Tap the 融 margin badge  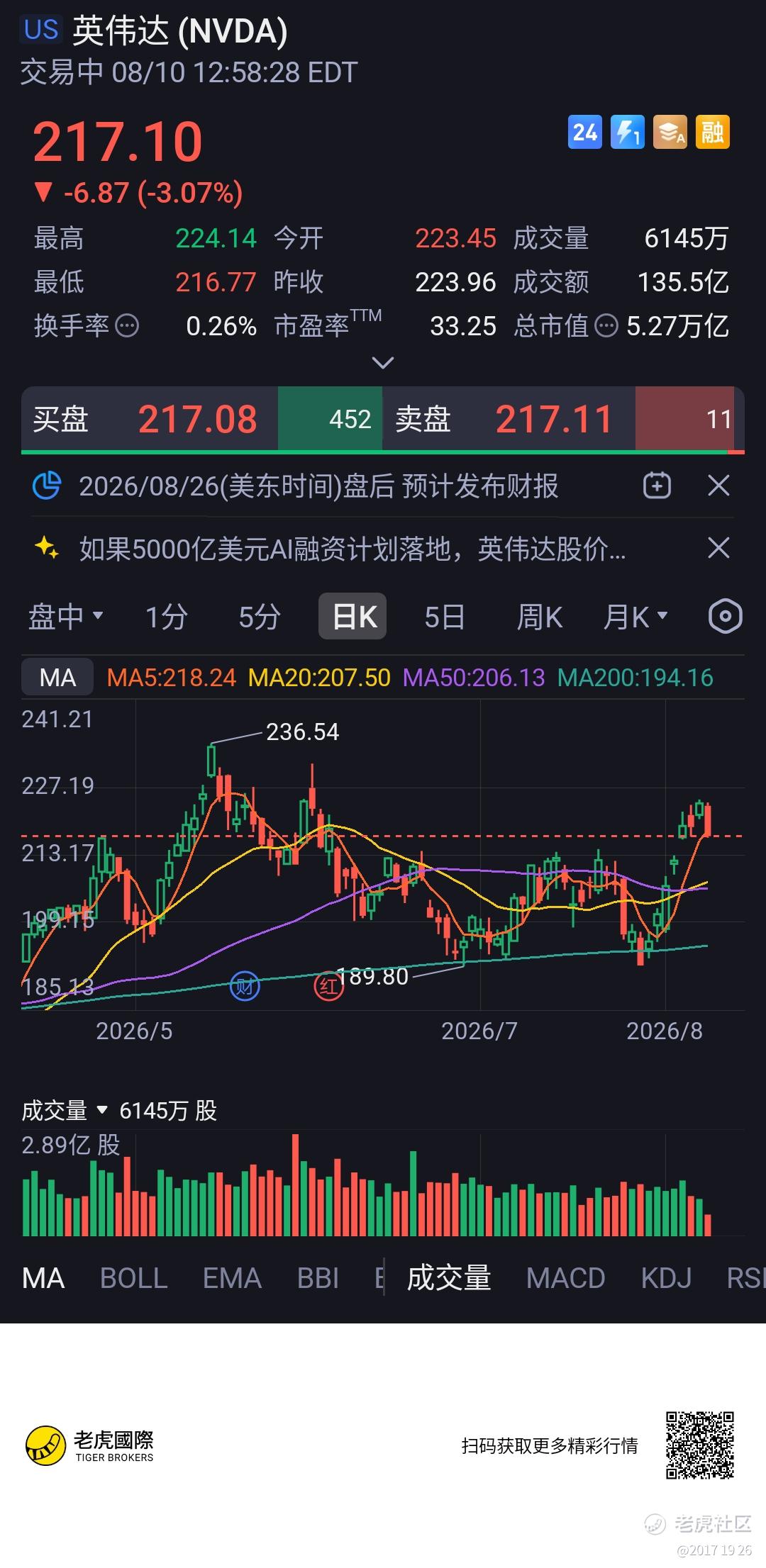pyautogui.click(x=713, y=132)
